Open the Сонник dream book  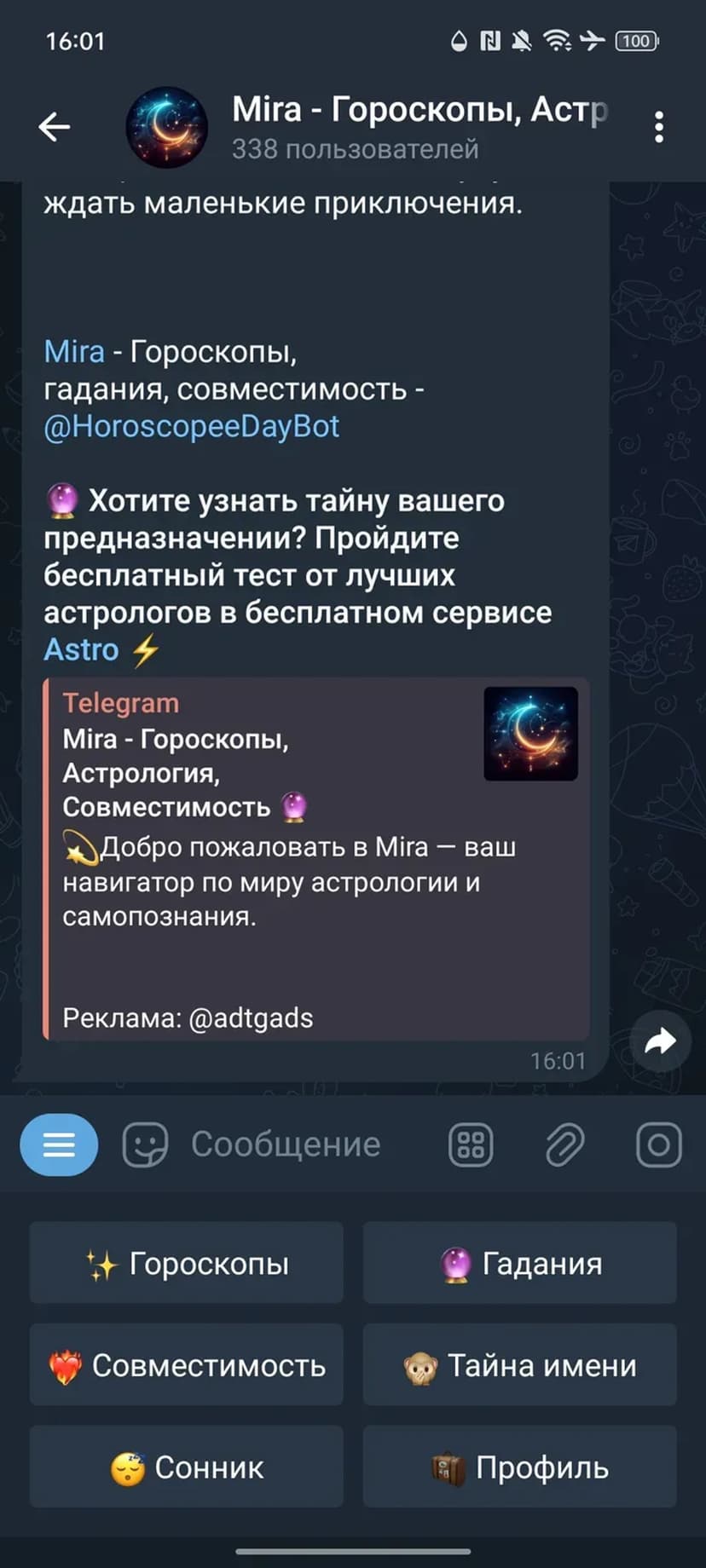pyautogui.click(x=187, y=1467)
